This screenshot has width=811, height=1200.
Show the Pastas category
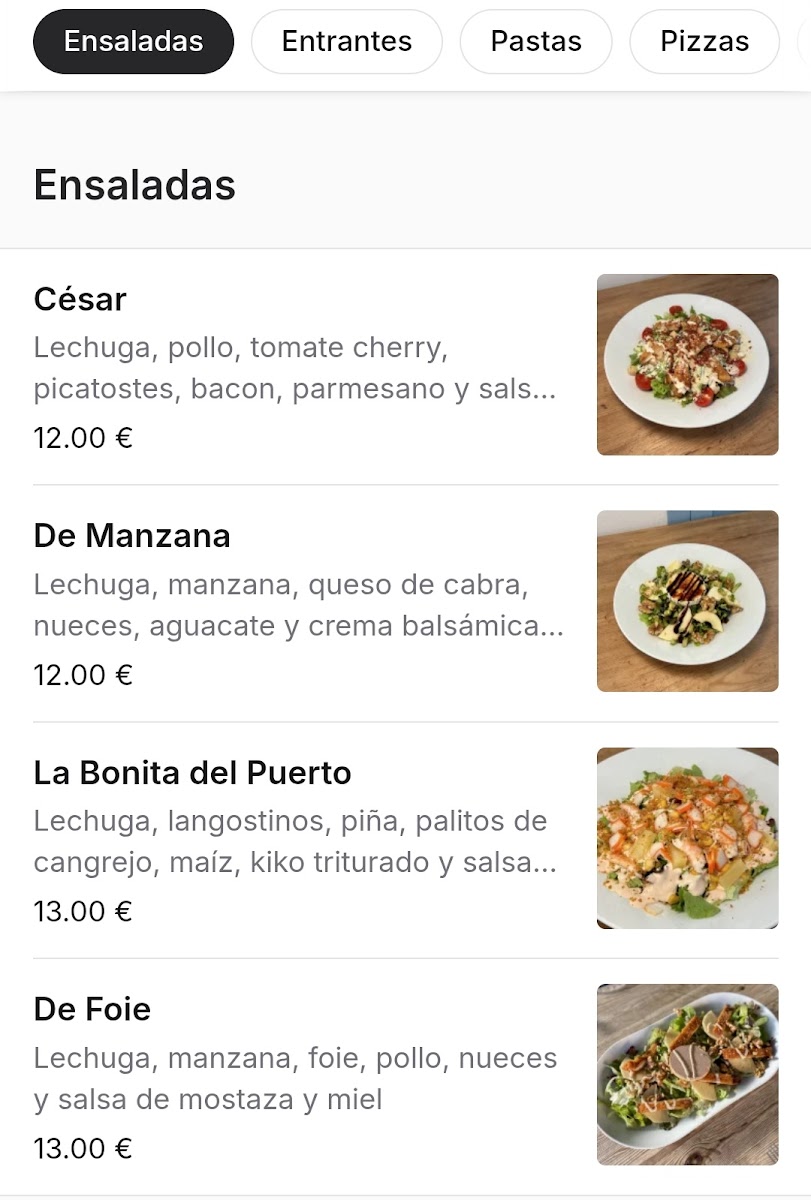[x=535, y=42]
